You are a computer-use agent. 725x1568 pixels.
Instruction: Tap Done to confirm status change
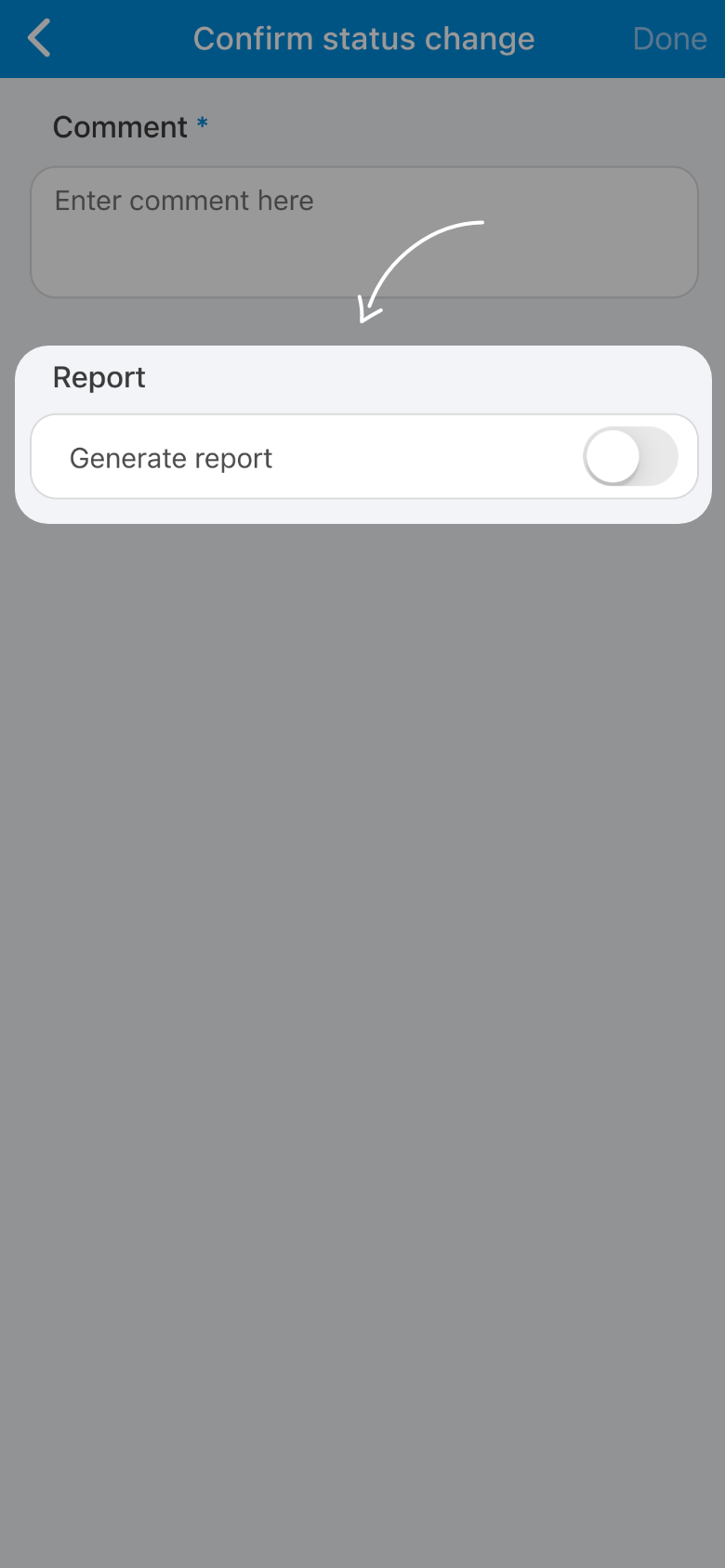click(669, 39)
